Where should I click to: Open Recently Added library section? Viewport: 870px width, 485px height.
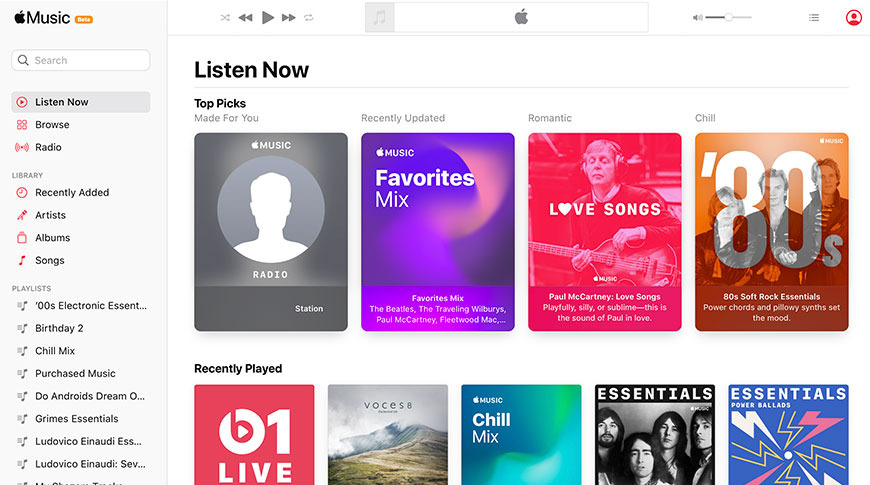point(71,192)
